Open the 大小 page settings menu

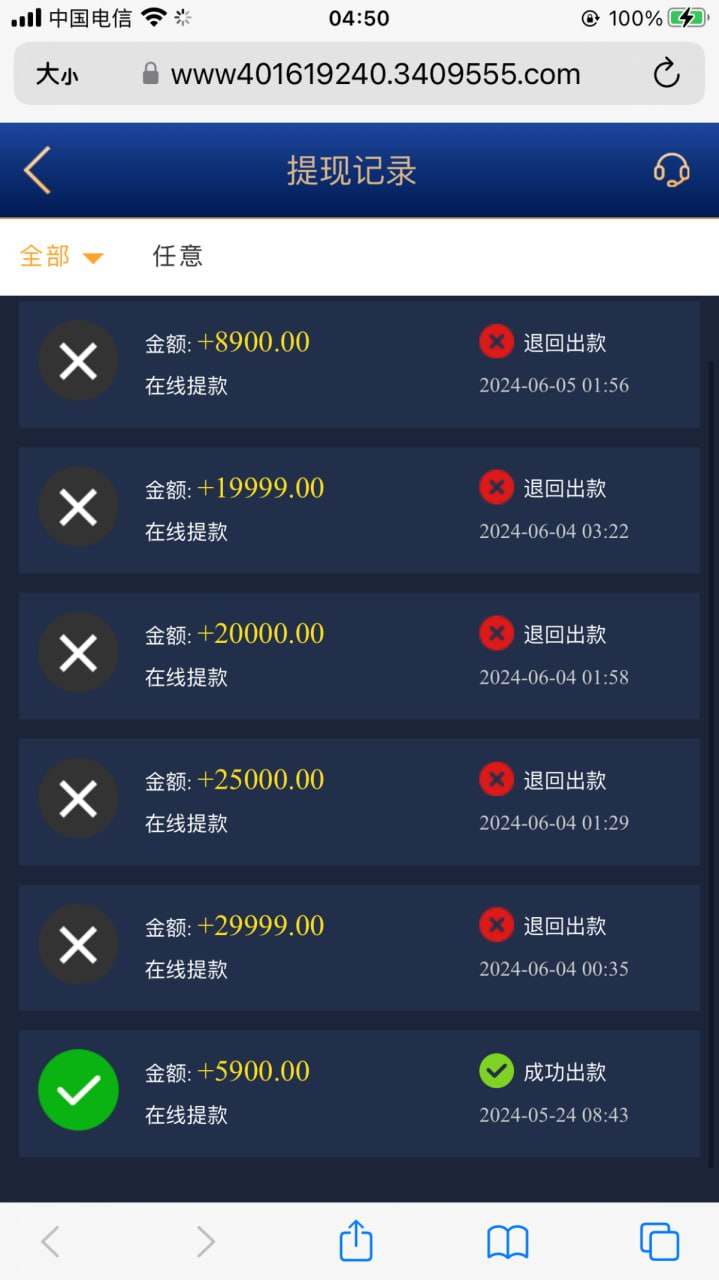tap(57, 74)
